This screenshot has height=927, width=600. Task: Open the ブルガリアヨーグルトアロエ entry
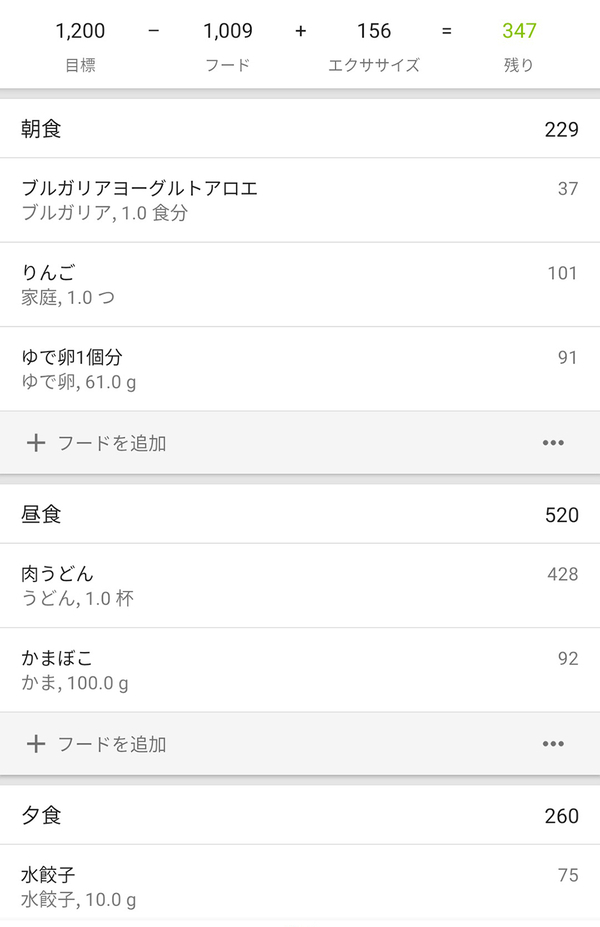(299, 200)
